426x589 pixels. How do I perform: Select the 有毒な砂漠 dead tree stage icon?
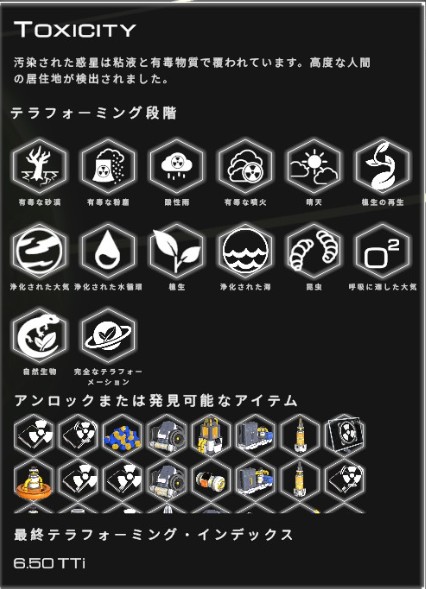pos(40,166)
